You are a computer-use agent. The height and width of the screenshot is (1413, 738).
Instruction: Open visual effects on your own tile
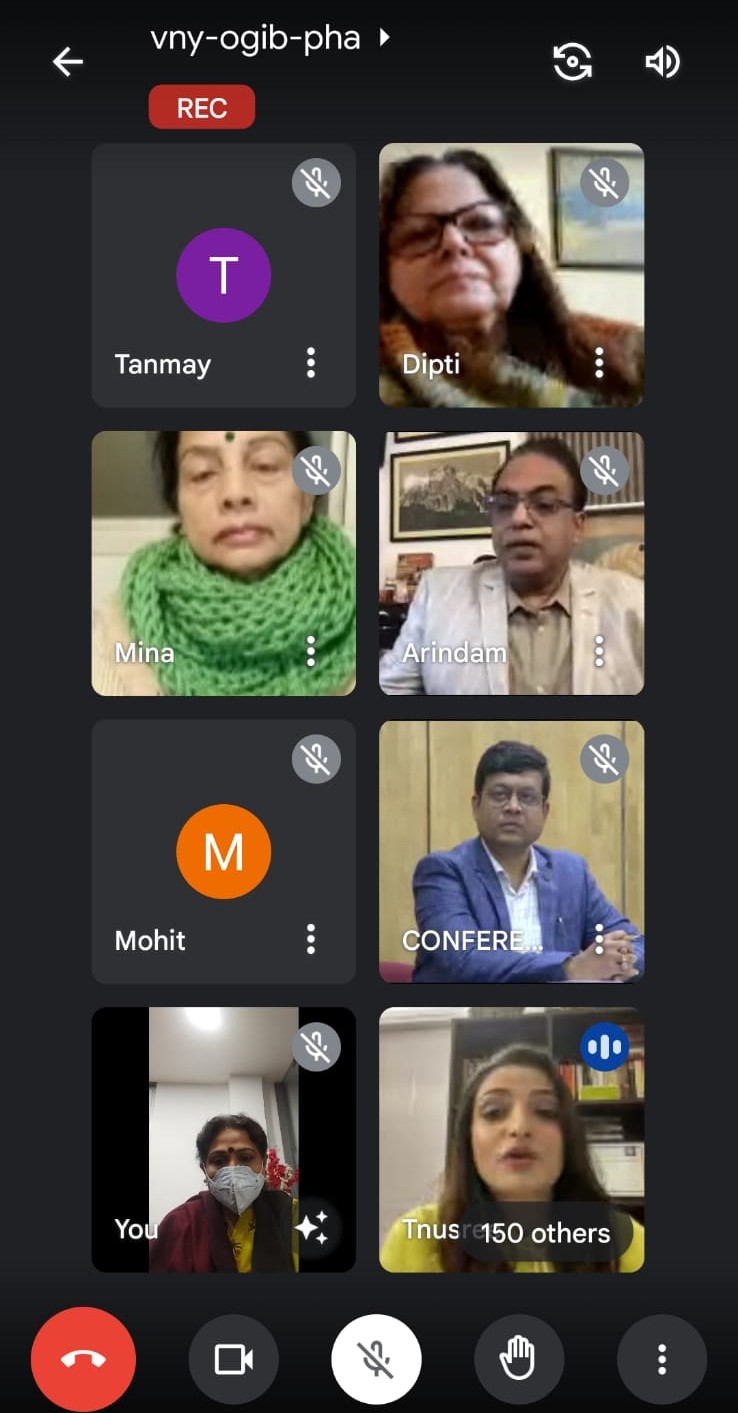(312, 1227)
